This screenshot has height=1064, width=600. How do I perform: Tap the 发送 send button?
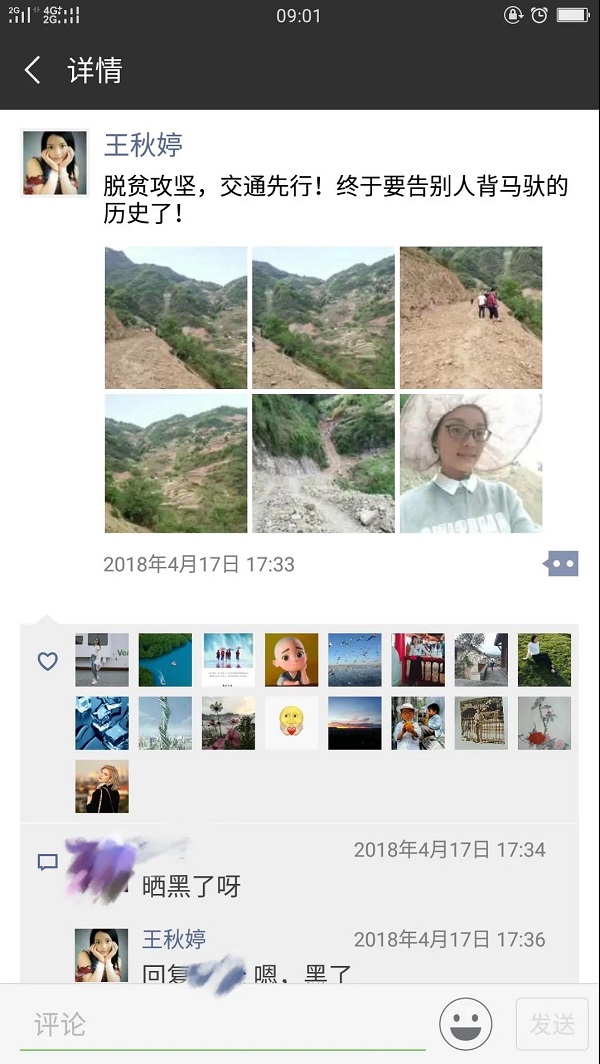552,1024
